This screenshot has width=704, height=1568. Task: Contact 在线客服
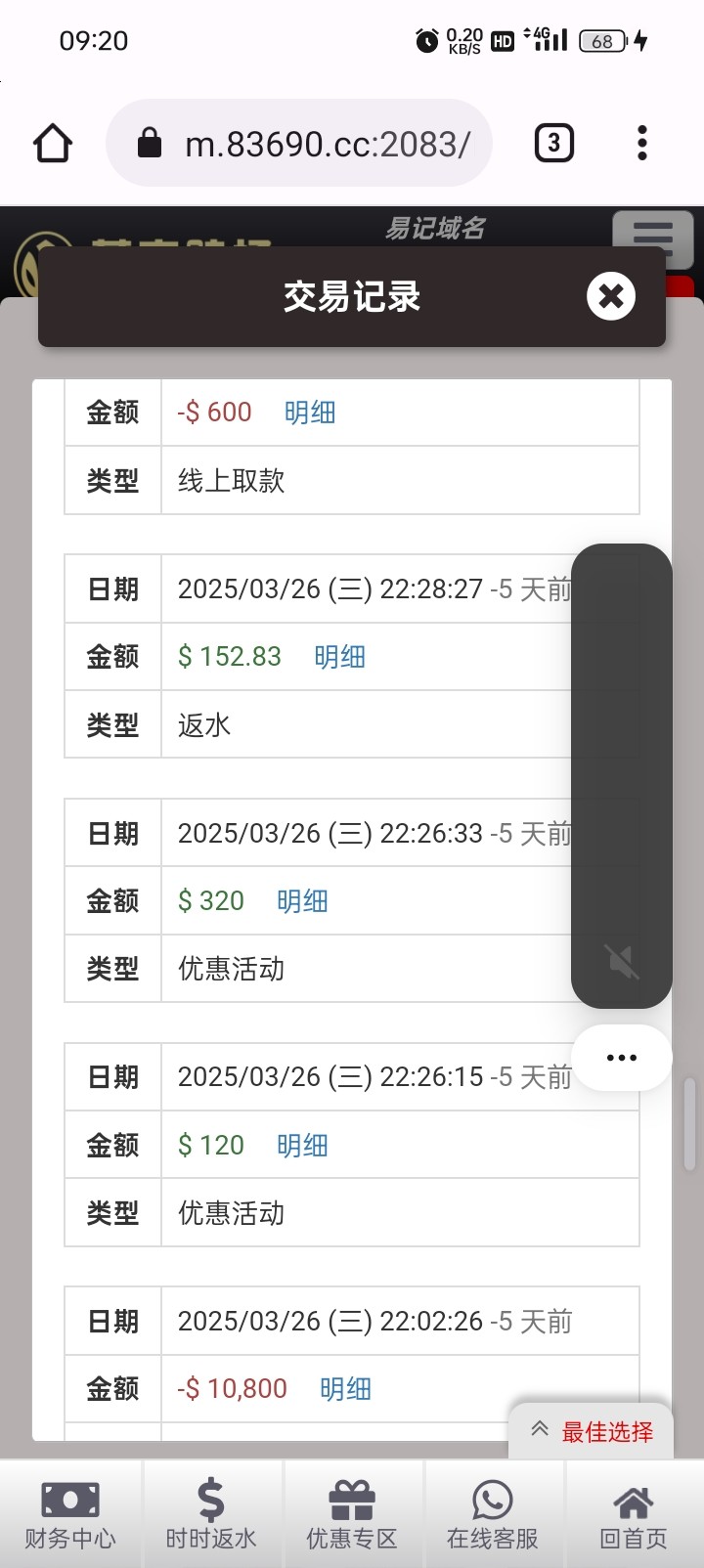493,1515
